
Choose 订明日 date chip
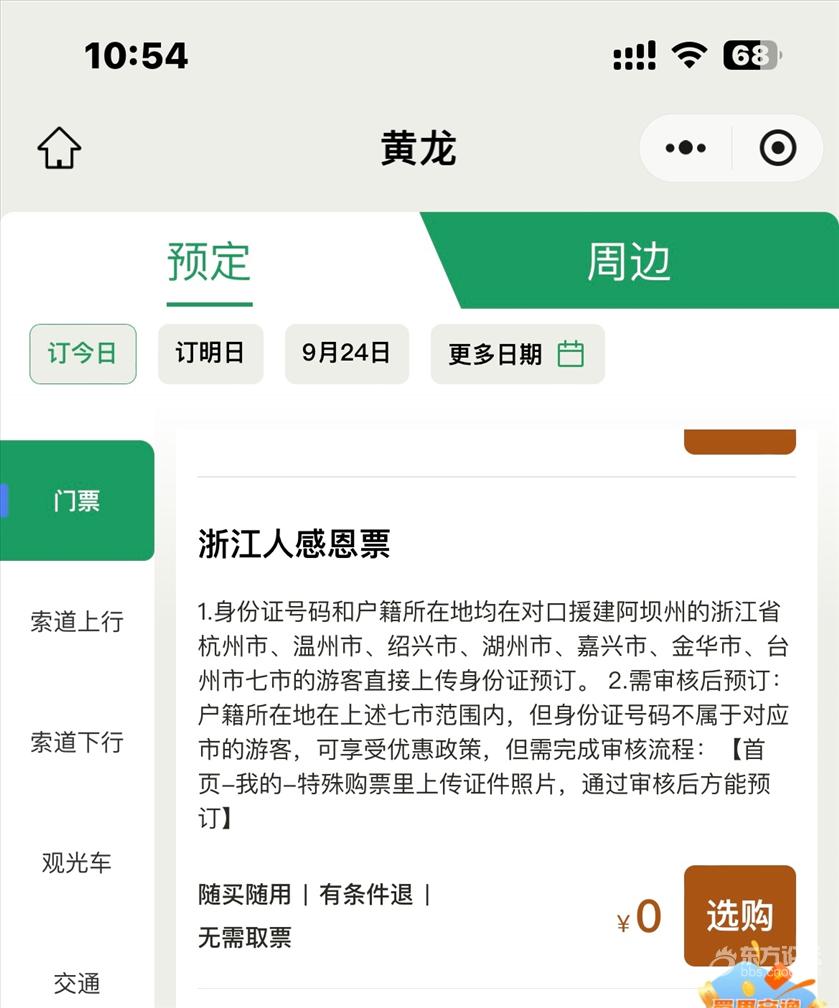[x=210, y=354]
